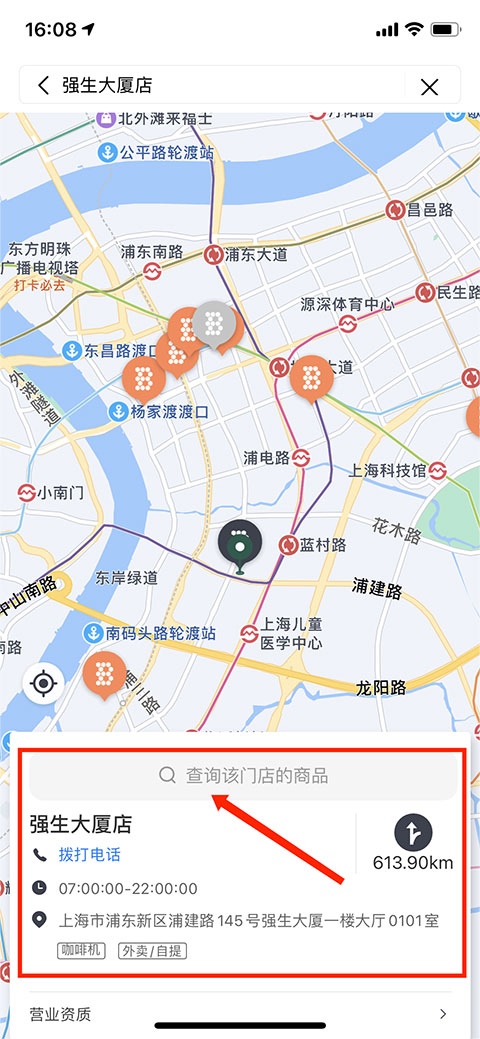The image size is (480, 1039).
Task: Go back using the top-left arrow
Action: (44, 85)
